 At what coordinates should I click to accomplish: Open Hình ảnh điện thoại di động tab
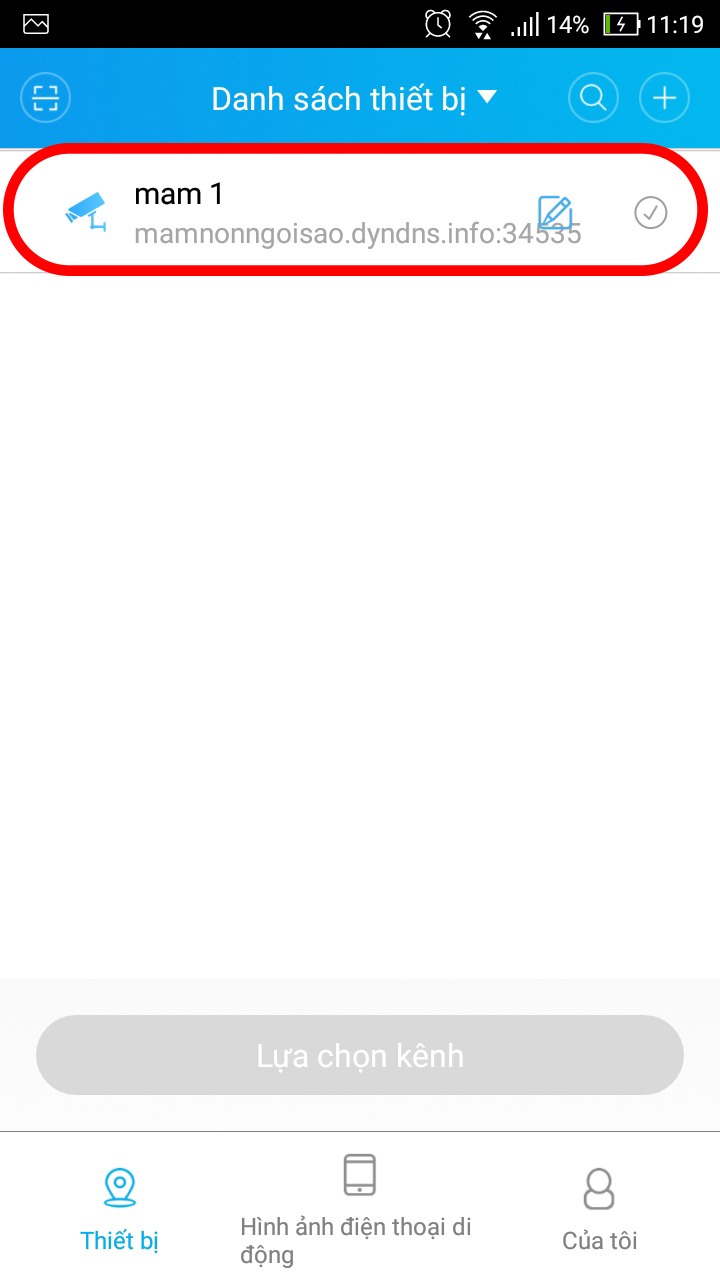359,1210
